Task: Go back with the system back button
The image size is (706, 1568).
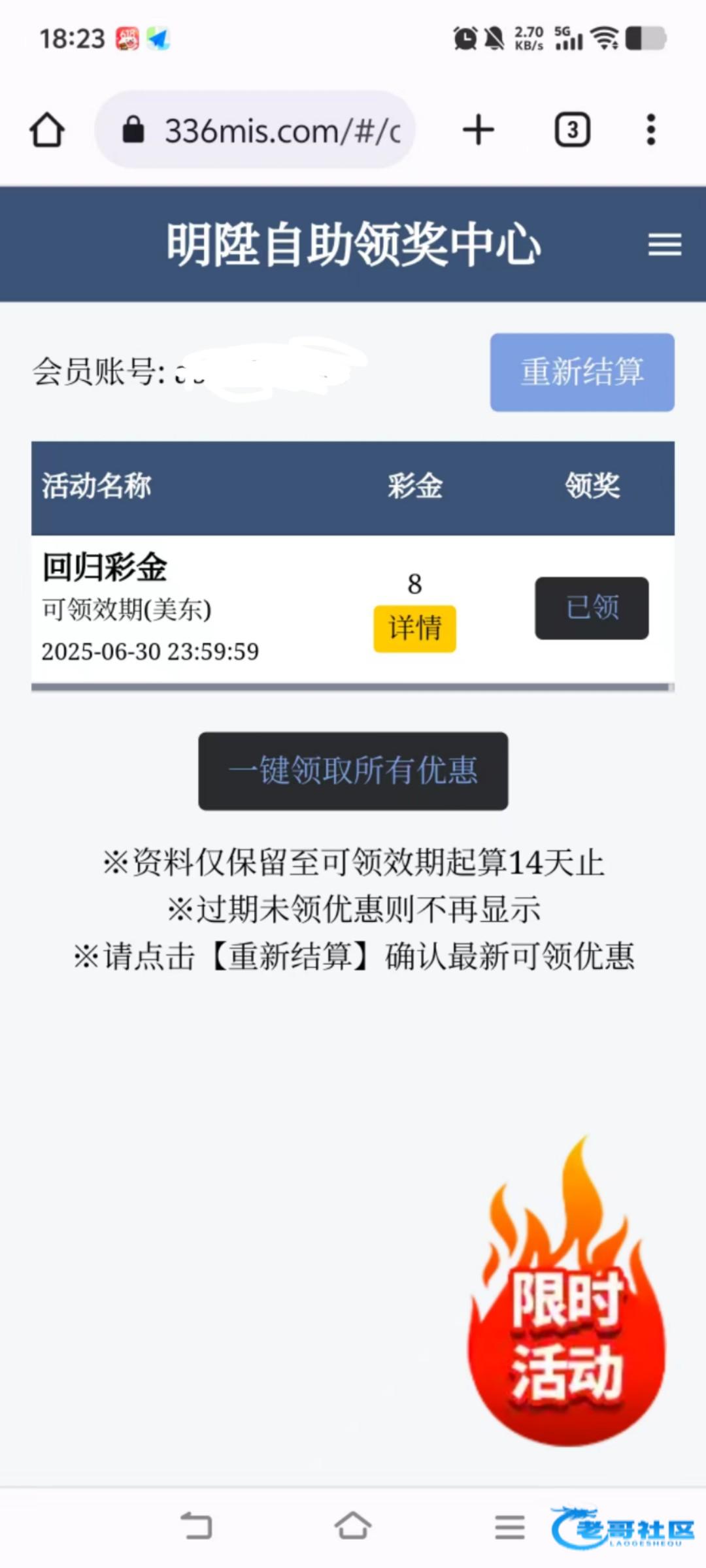Action: (196, 1526)
